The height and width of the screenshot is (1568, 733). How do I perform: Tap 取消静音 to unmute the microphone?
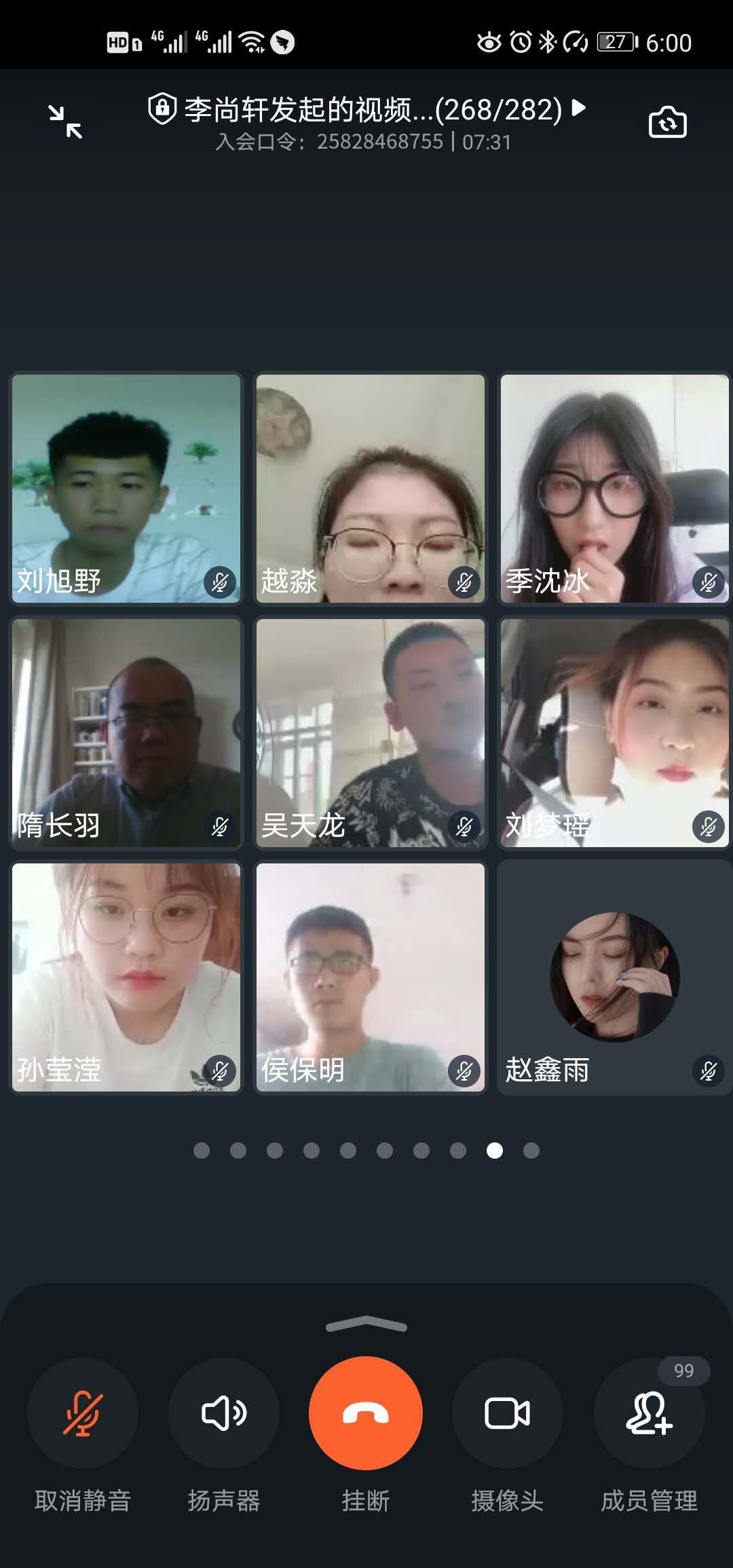tap(83, 1414)
